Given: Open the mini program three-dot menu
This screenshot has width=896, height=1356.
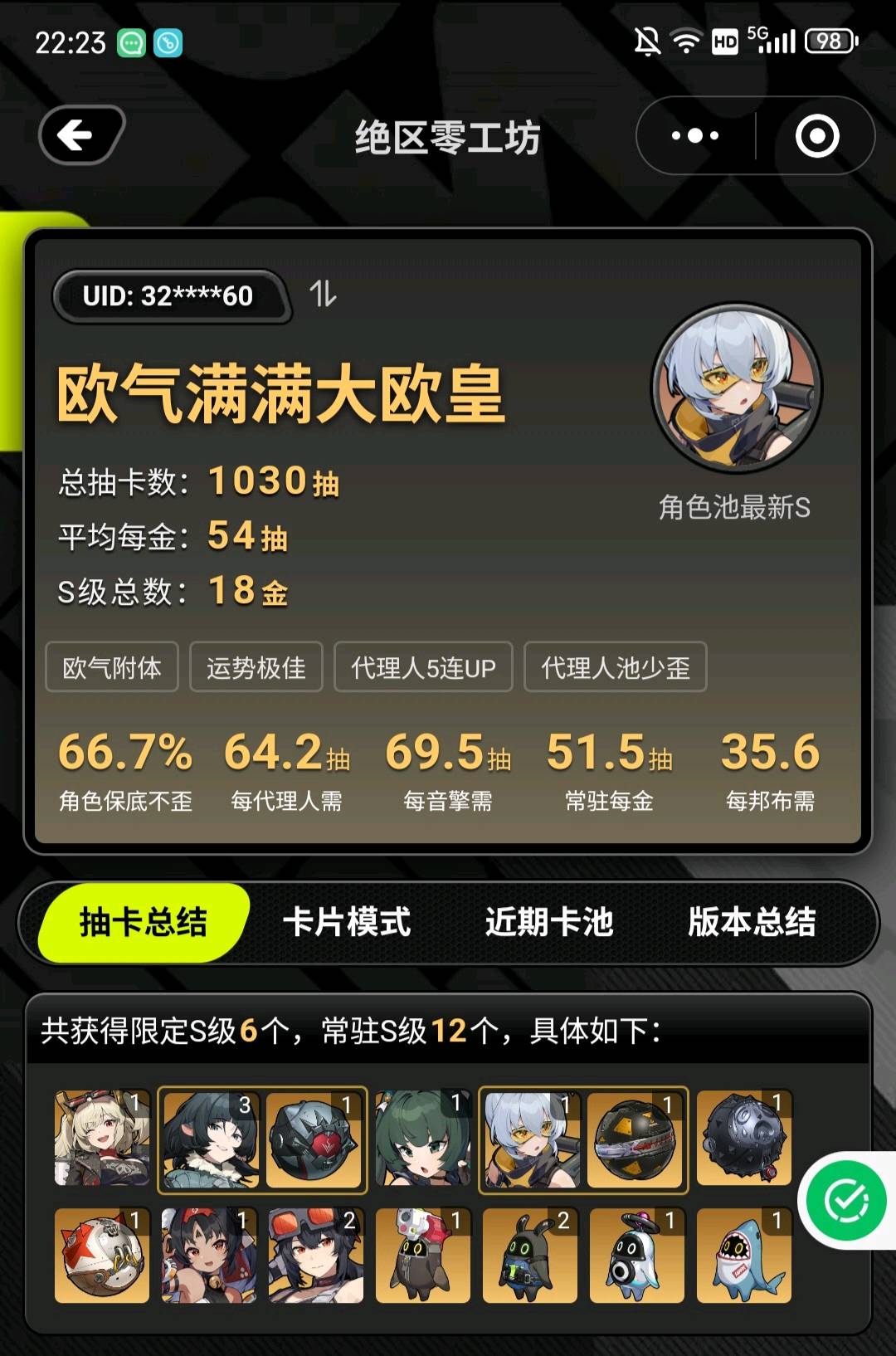Looking at the screenshot, I should (x=695, y=136).
